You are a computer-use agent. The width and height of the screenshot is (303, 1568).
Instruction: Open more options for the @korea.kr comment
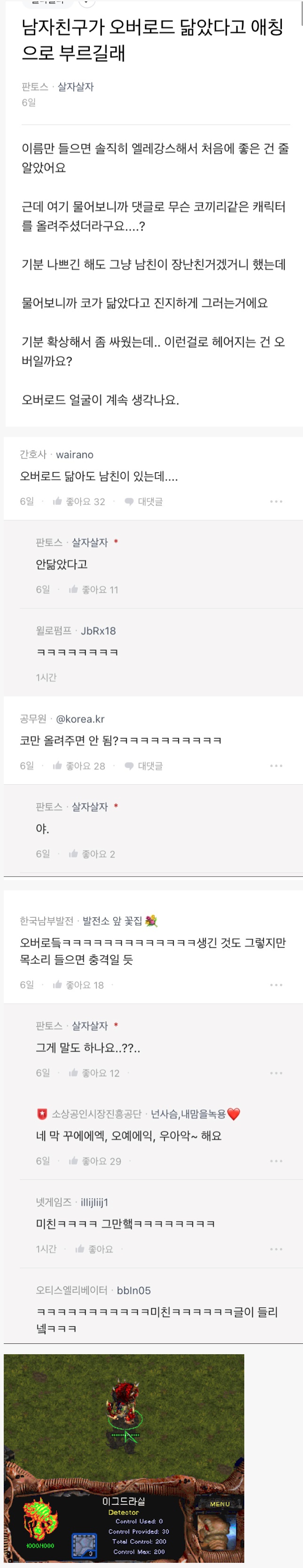click(276, 766)
